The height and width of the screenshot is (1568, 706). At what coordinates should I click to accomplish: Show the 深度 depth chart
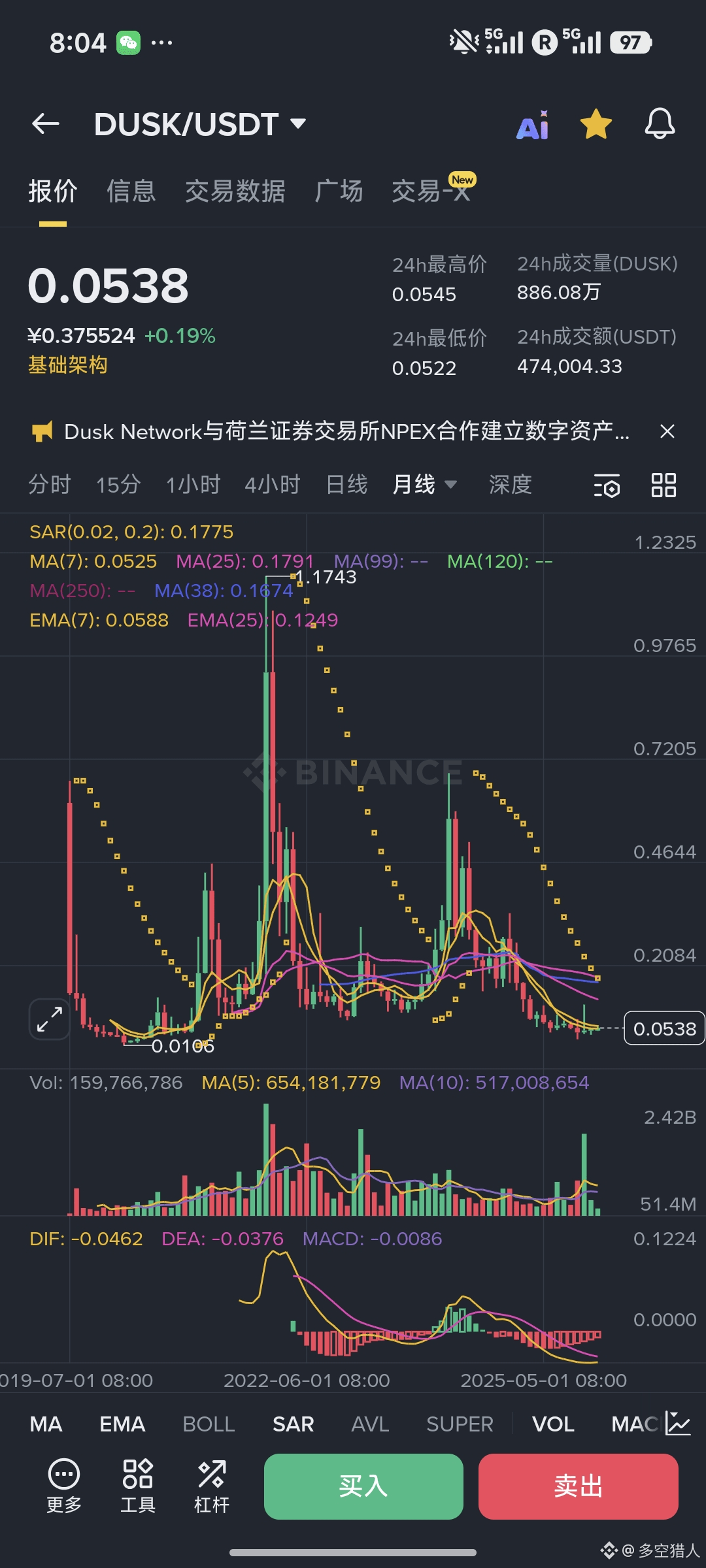click(510, 485)
